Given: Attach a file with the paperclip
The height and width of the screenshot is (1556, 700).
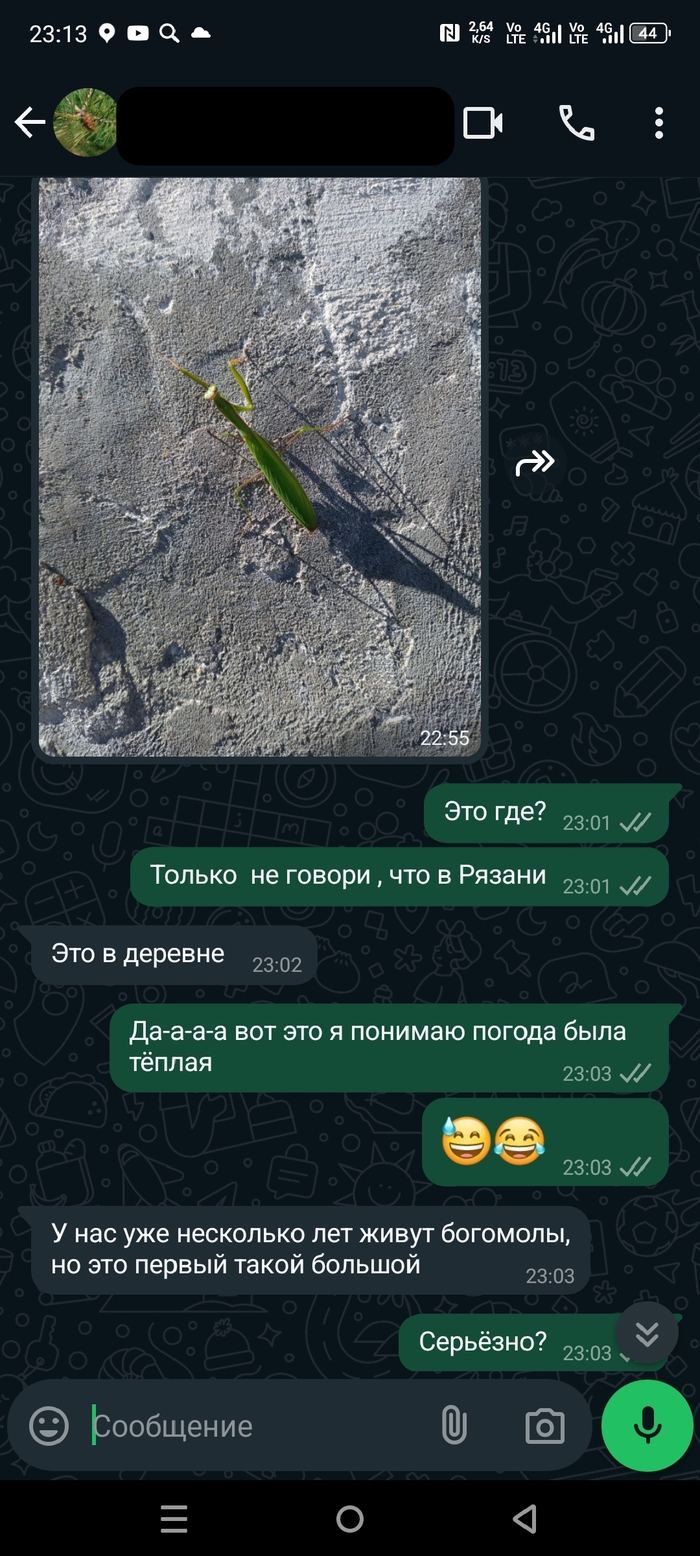Looking at the screenshot, I should tap(454, 1425).
